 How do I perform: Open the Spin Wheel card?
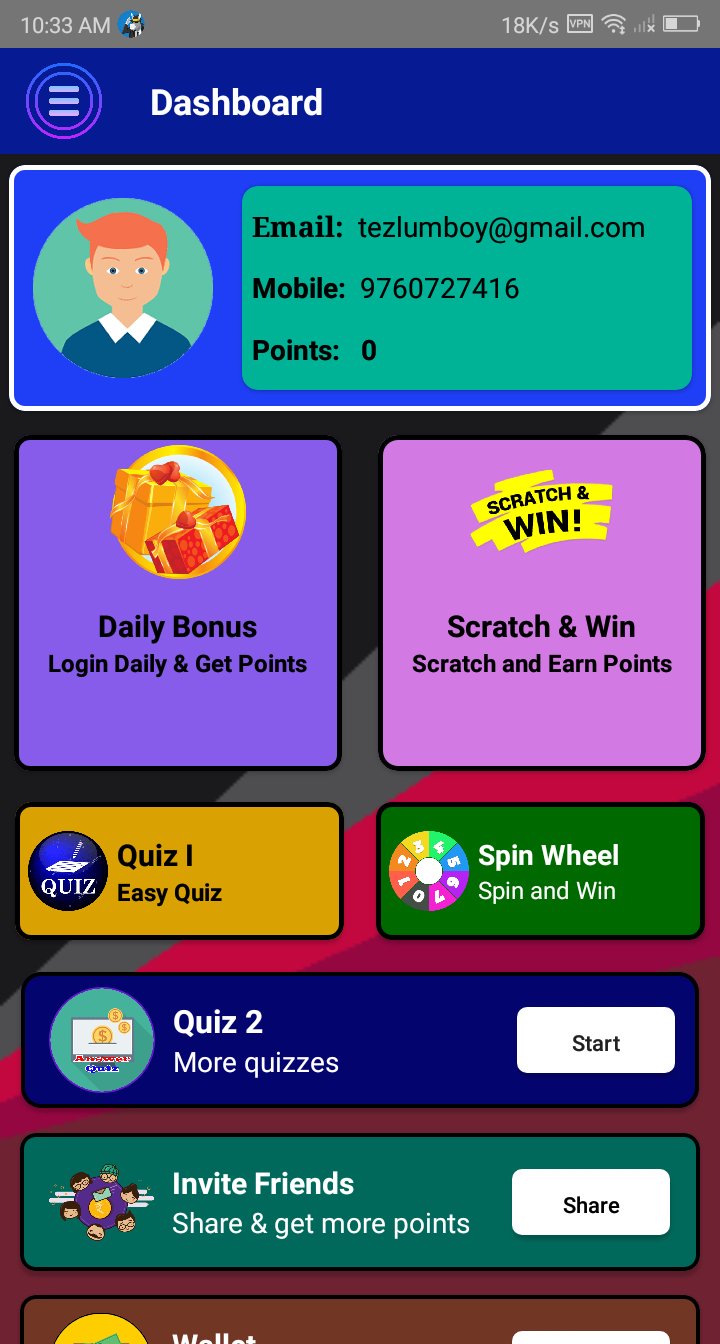click(540, 871)
